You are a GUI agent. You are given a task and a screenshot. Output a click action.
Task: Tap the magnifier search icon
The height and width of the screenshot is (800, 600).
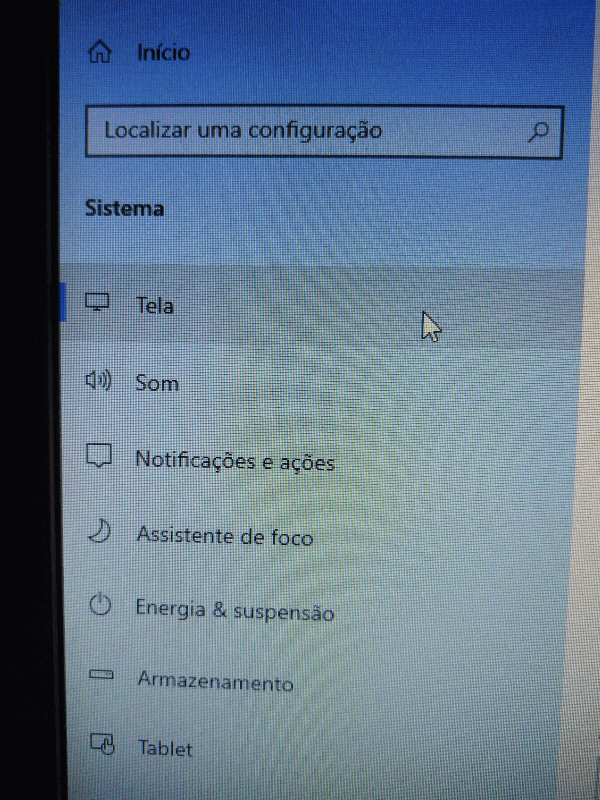538,131
